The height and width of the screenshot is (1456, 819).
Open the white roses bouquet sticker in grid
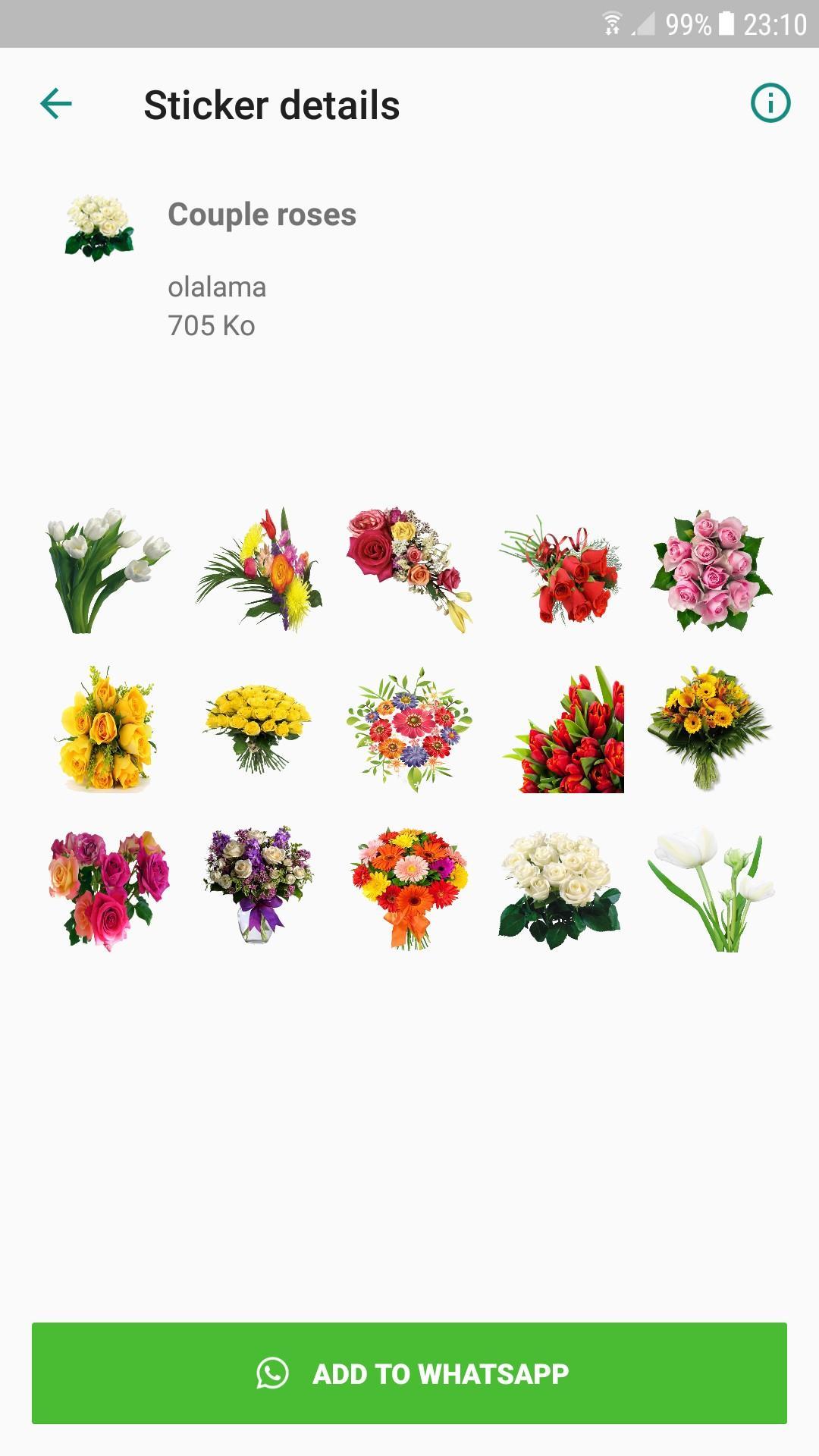tap(560, 887)
